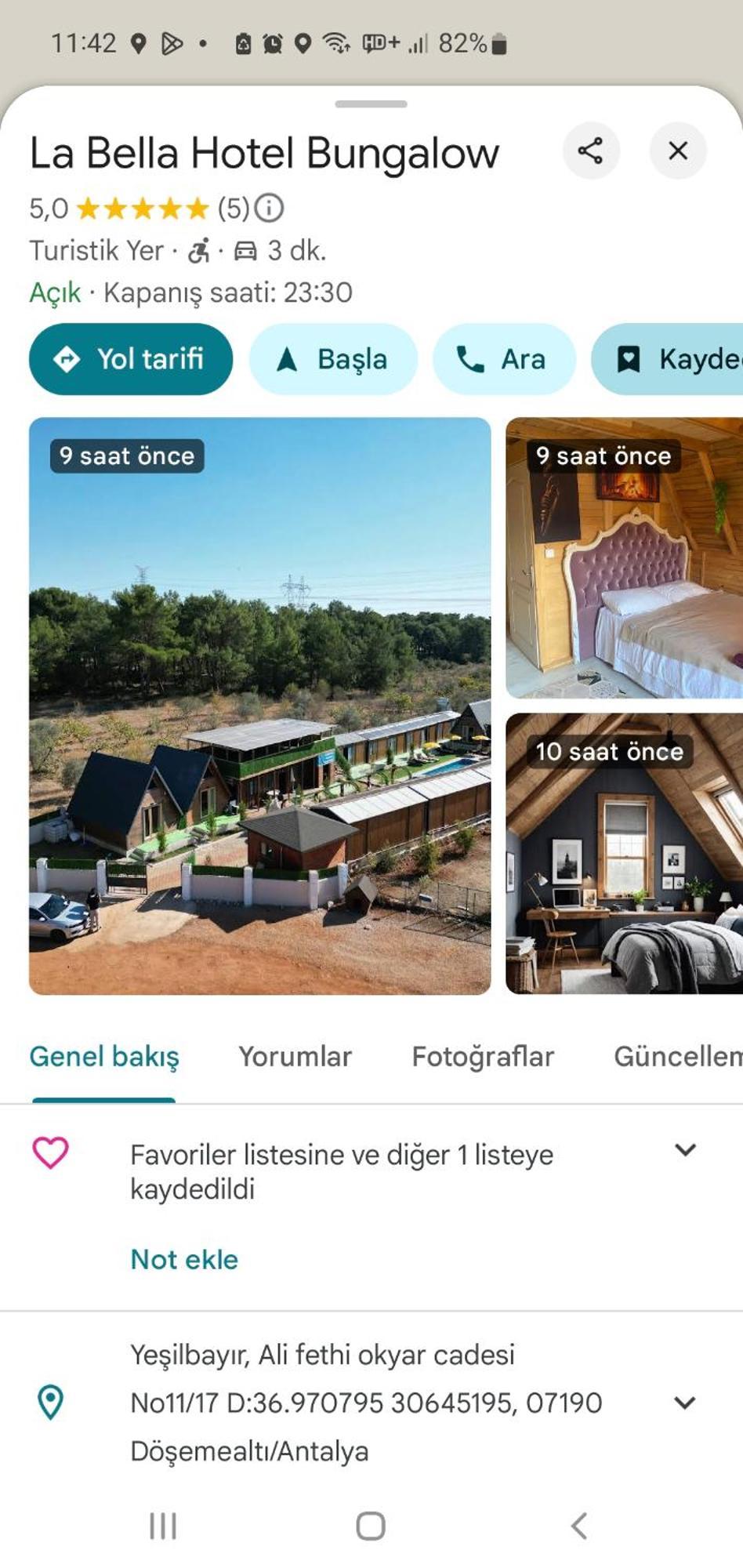Switch to the Yorumlar tab
This screenshot has height=1568, width=743.
(295, 1057)
